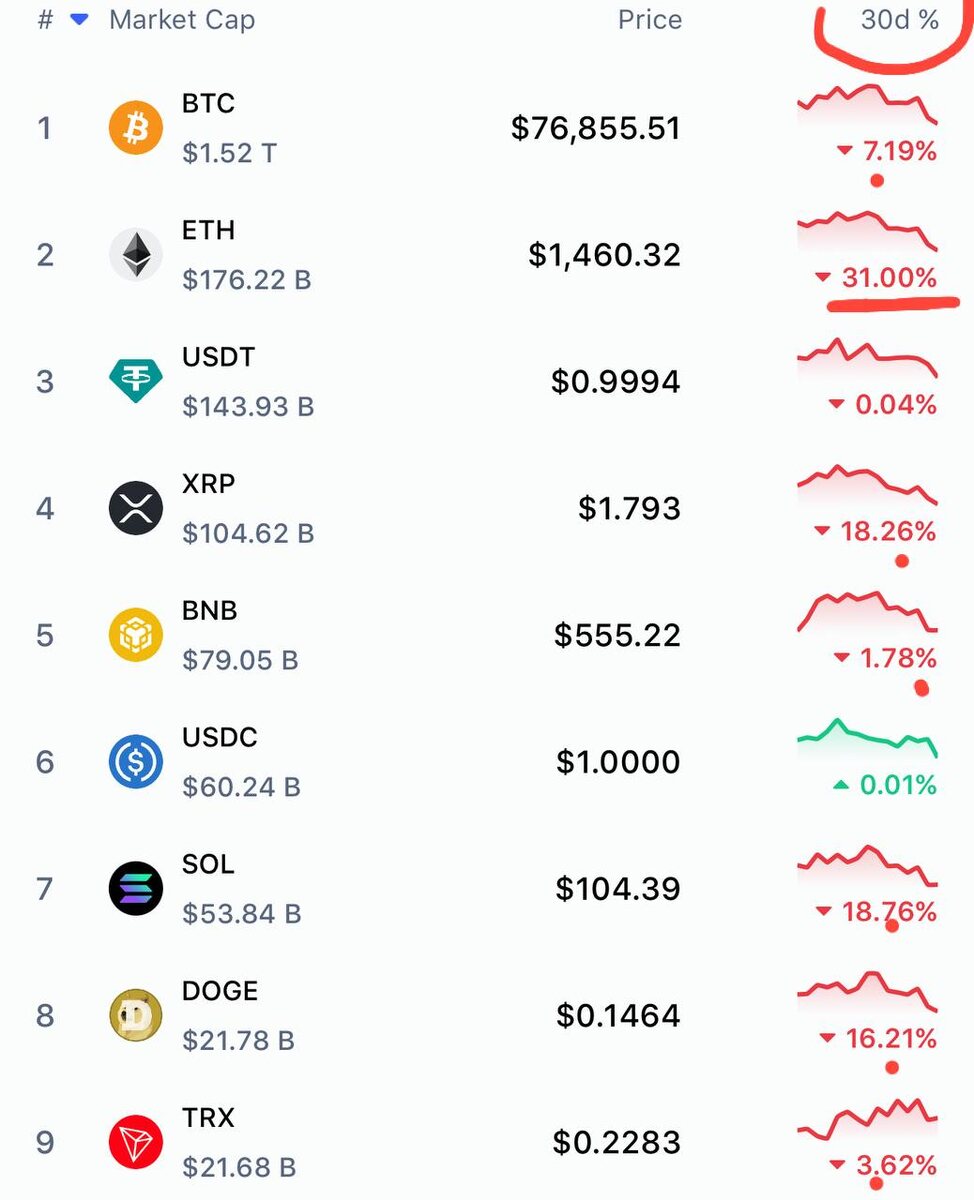The width and height of the screenshot is (974, 1200).
Task: Open the BTC coin row
Action: pos(208,104)
